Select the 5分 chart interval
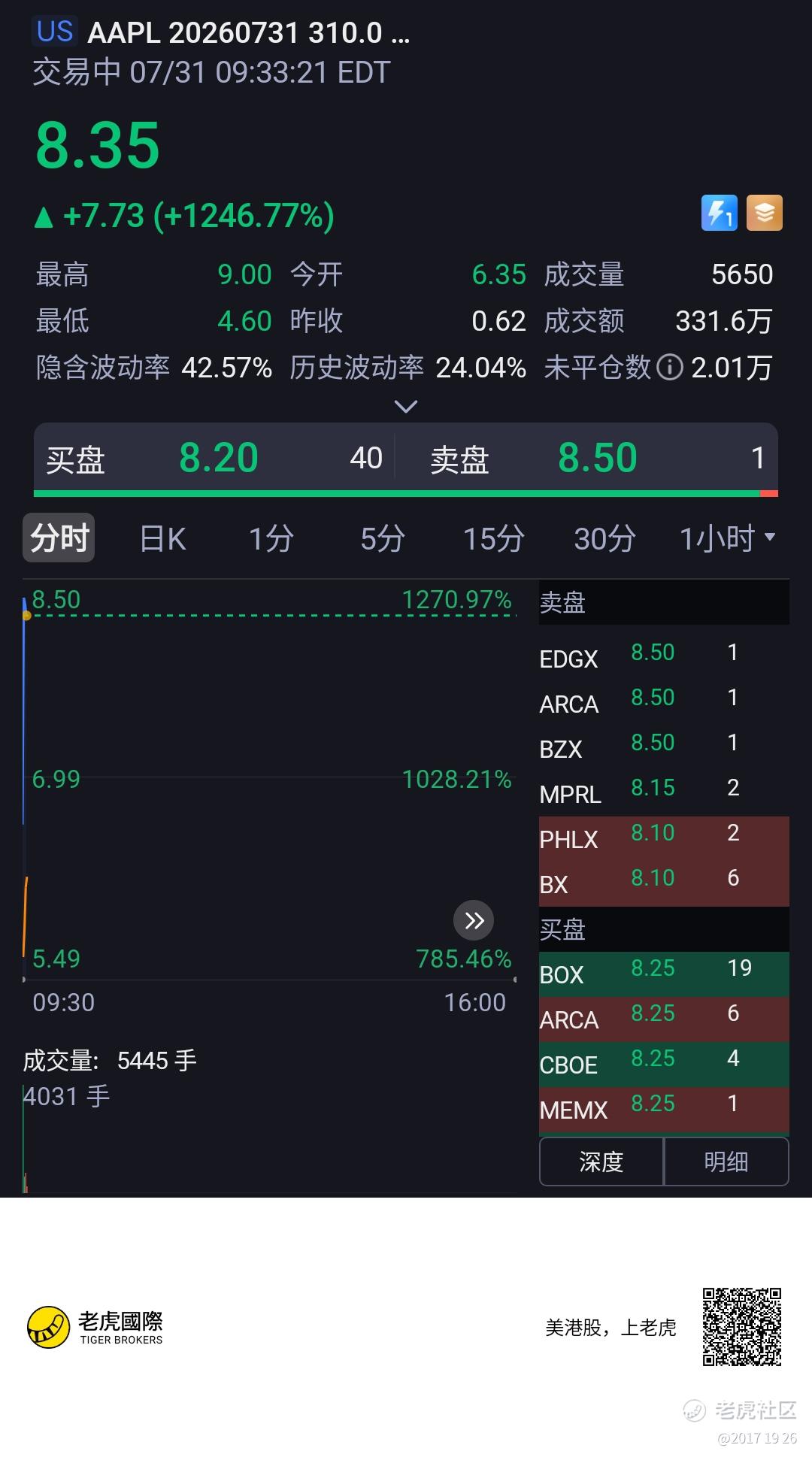Screen dimensions: 812x1457 click(x=383, y=538)
